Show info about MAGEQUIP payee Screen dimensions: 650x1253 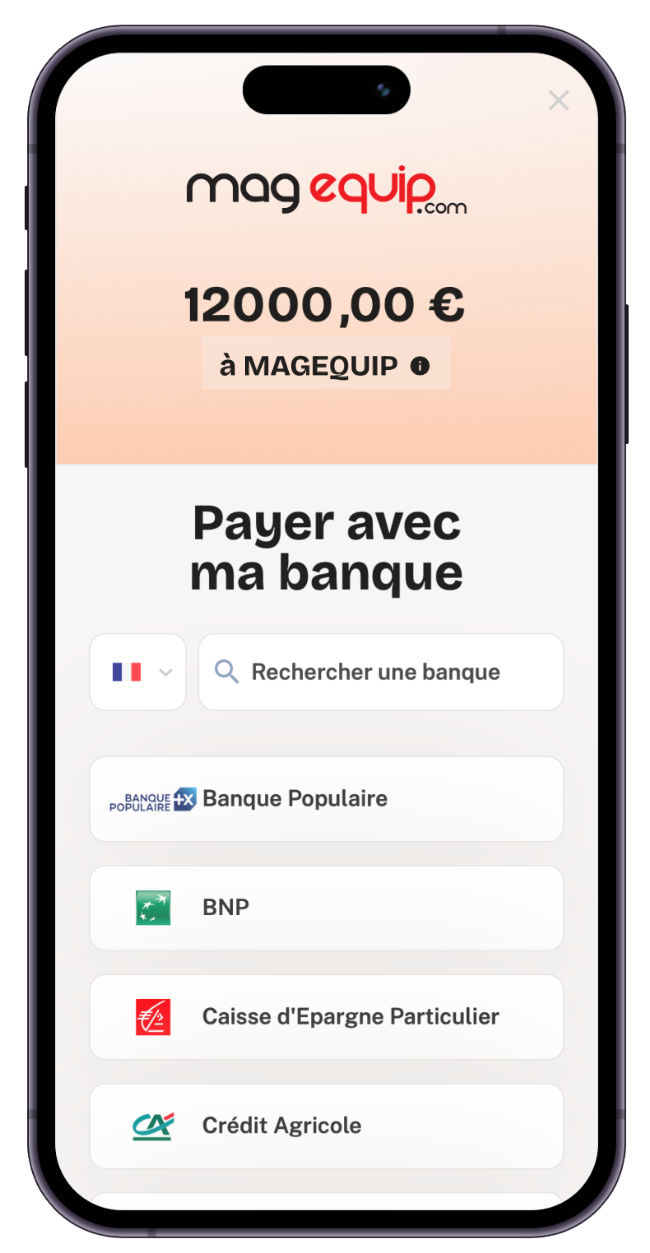pos(420,366)
